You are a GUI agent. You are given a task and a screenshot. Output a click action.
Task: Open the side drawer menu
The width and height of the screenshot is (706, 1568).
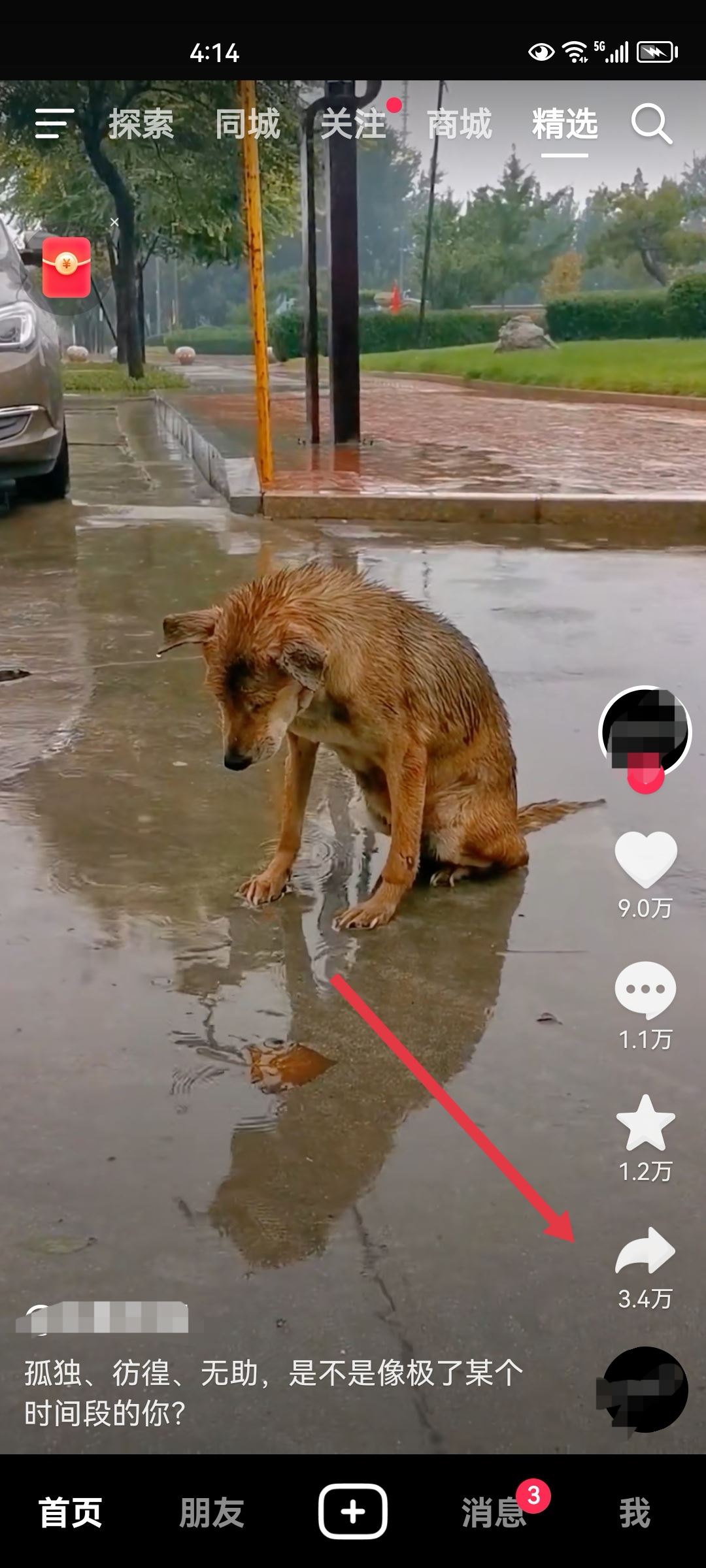click(x=54, y=123)
